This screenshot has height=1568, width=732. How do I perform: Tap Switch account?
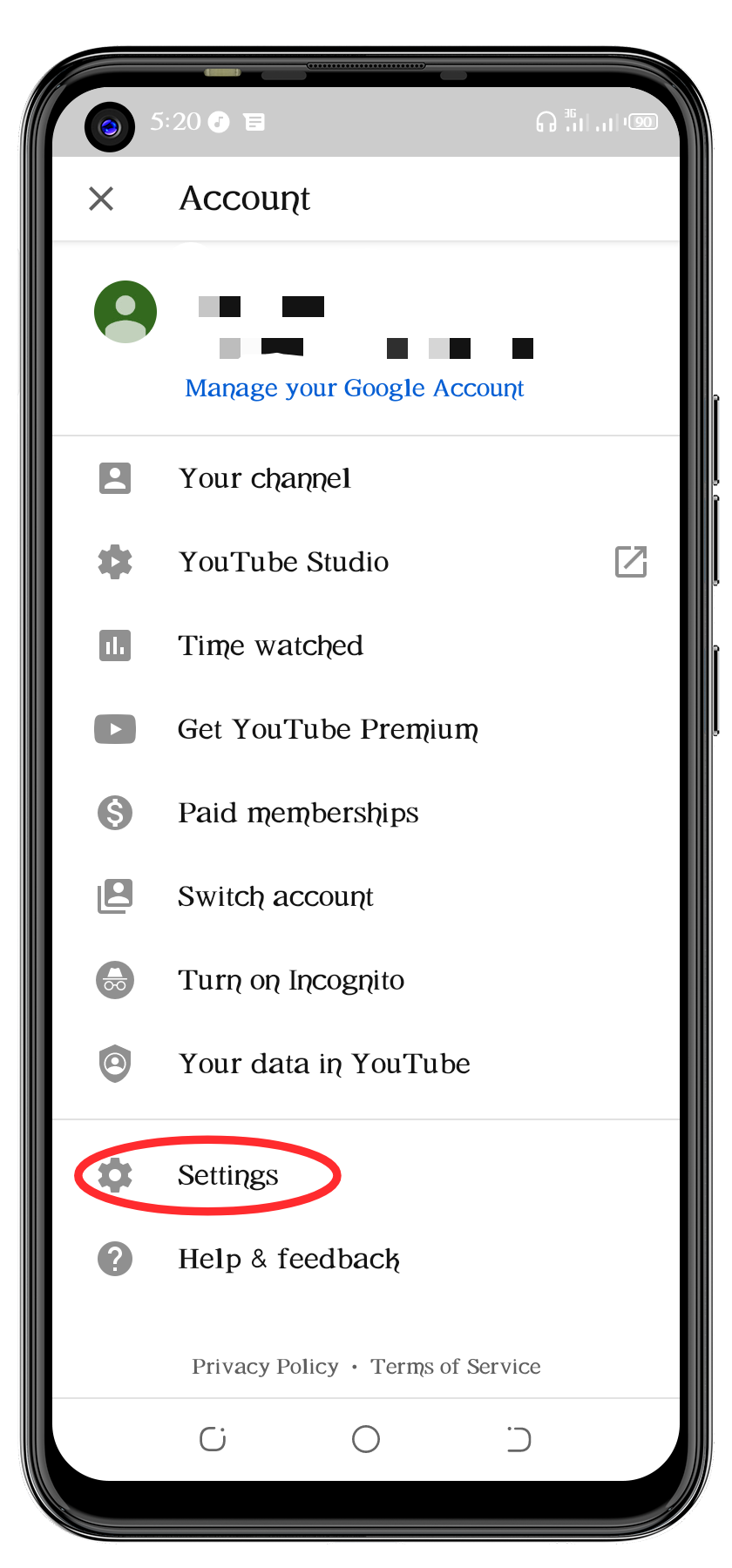click(366, 896)
